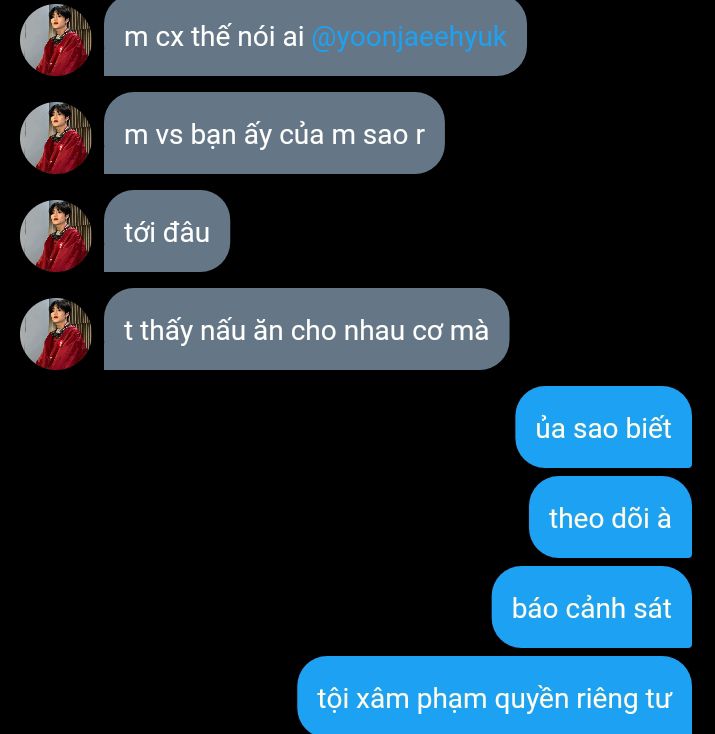This screenshot has height=734, width=715.
Task: Open sender's avatar beside "tới đâu" message
Action: click(x=56, y=236)
